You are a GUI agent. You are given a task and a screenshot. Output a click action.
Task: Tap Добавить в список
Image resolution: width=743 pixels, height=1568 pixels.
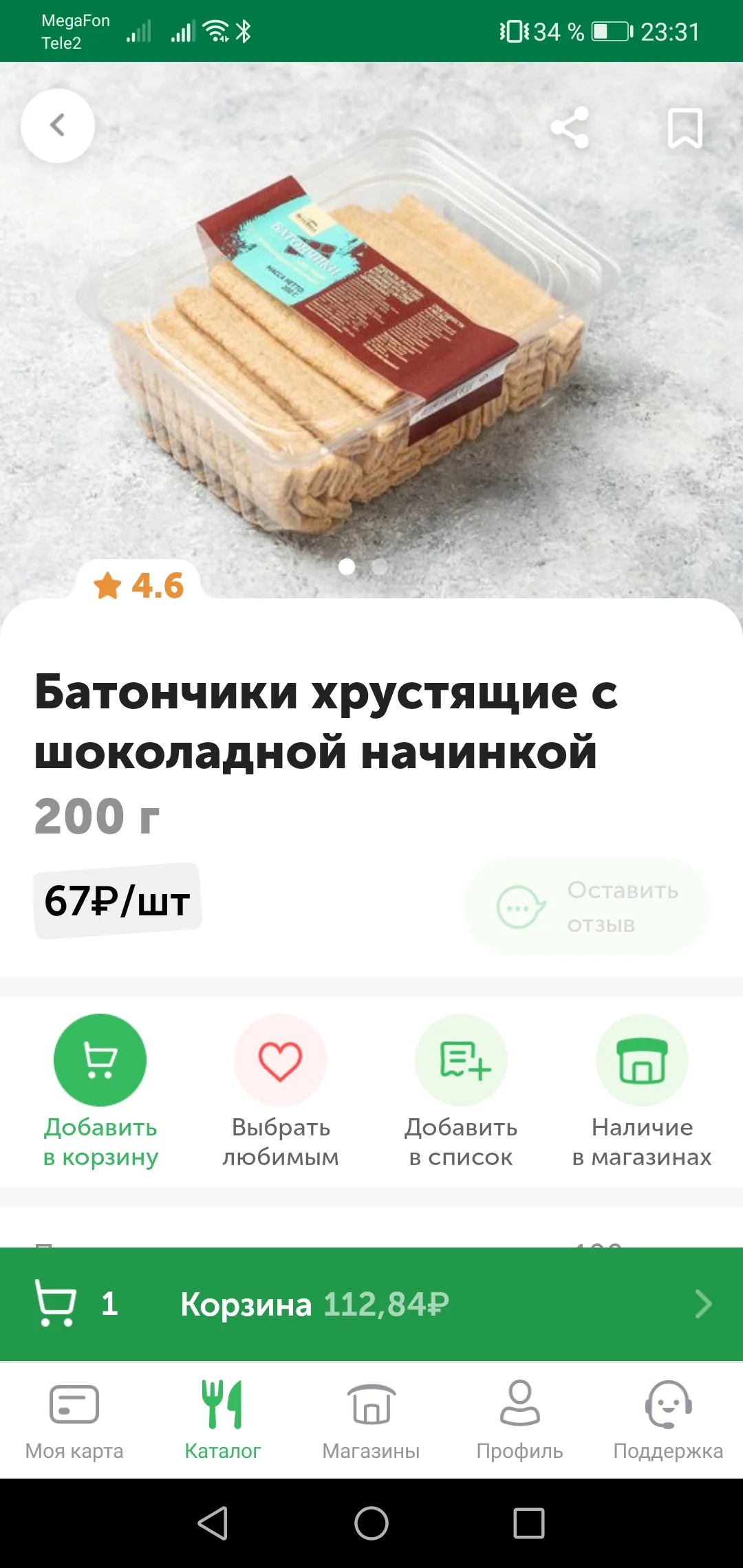click(x=461, y=1090)
